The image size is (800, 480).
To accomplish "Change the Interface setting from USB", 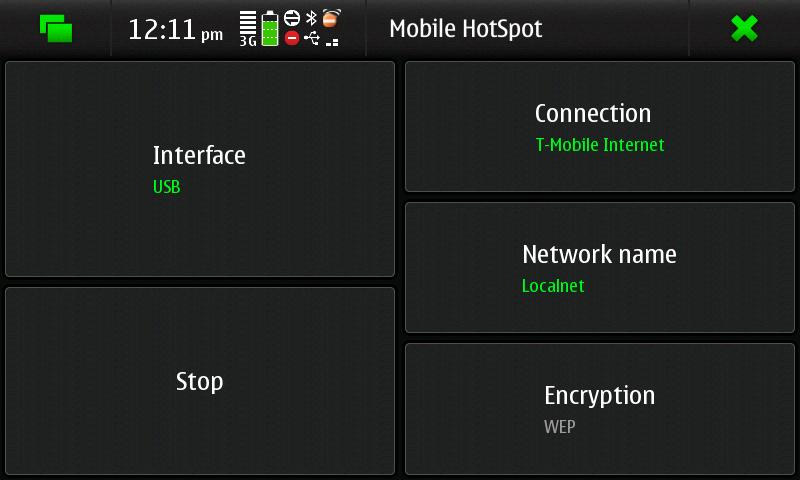I will click(x=200, y=169).
